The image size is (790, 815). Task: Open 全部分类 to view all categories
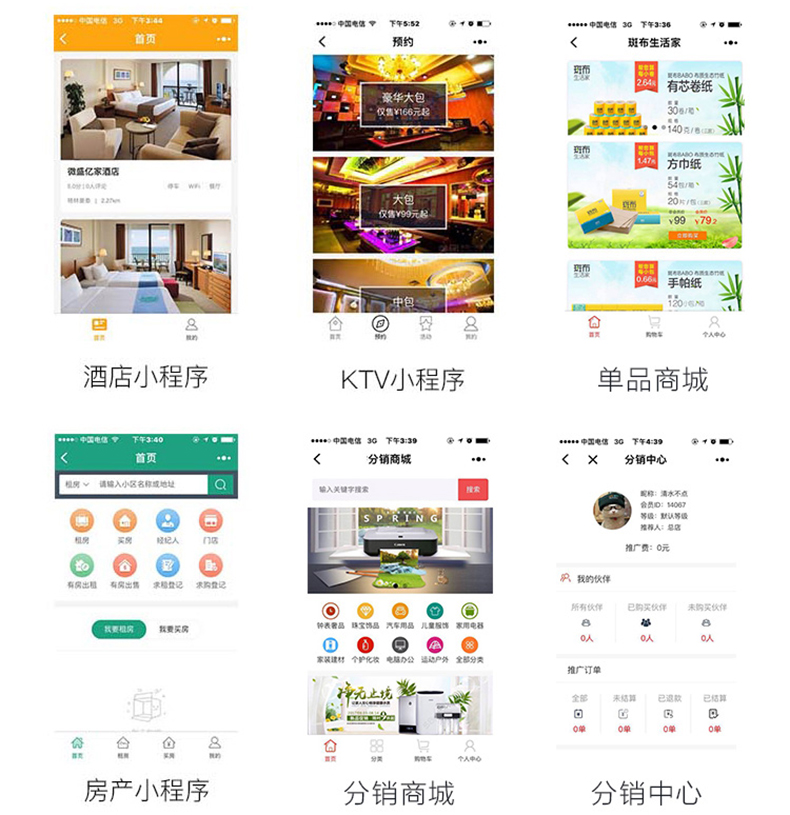coord(469,646)
